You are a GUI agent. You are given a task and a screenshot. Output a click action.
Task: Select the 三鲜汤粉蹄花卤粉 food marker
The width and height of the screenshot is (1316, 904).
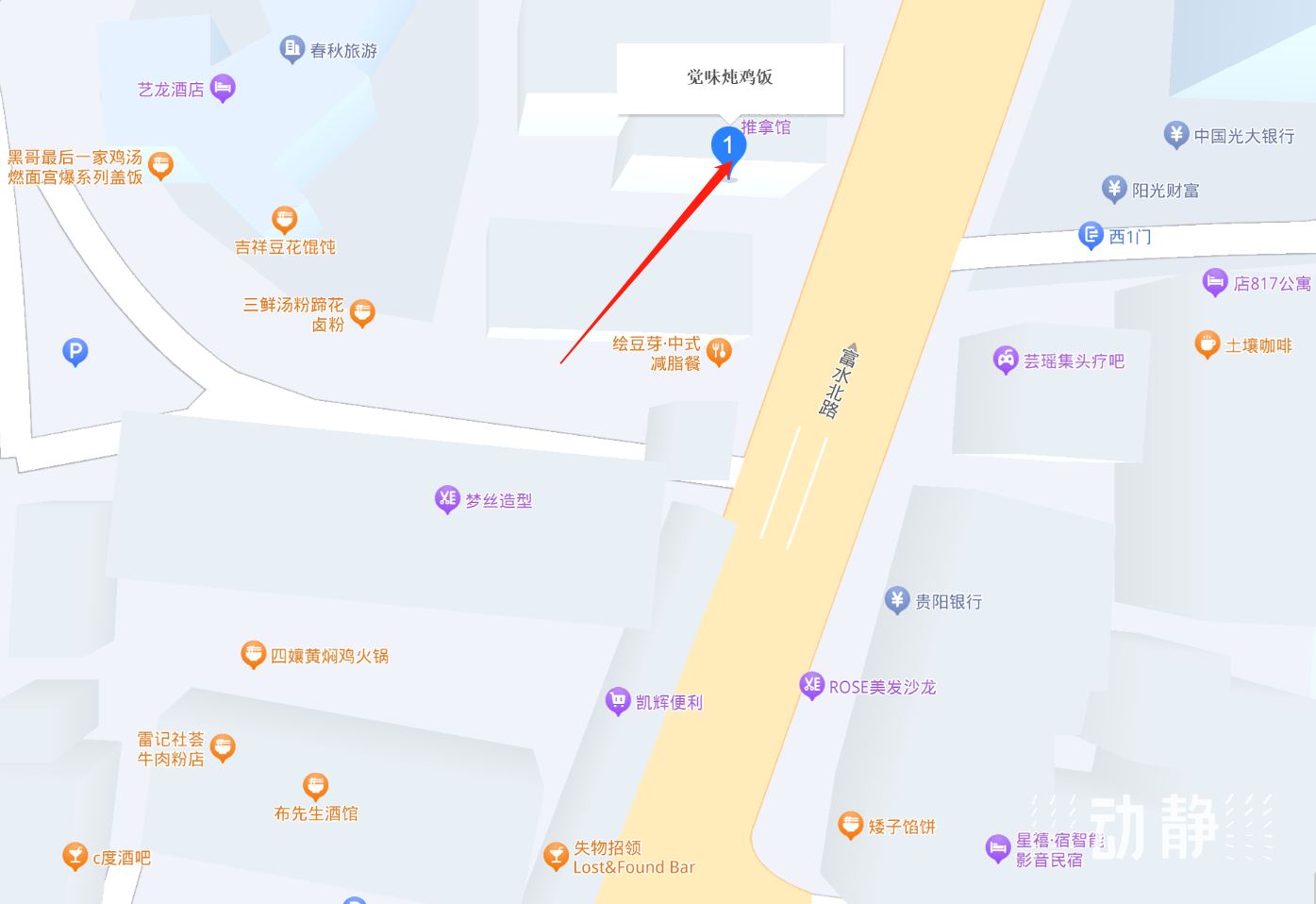(362, 311)
